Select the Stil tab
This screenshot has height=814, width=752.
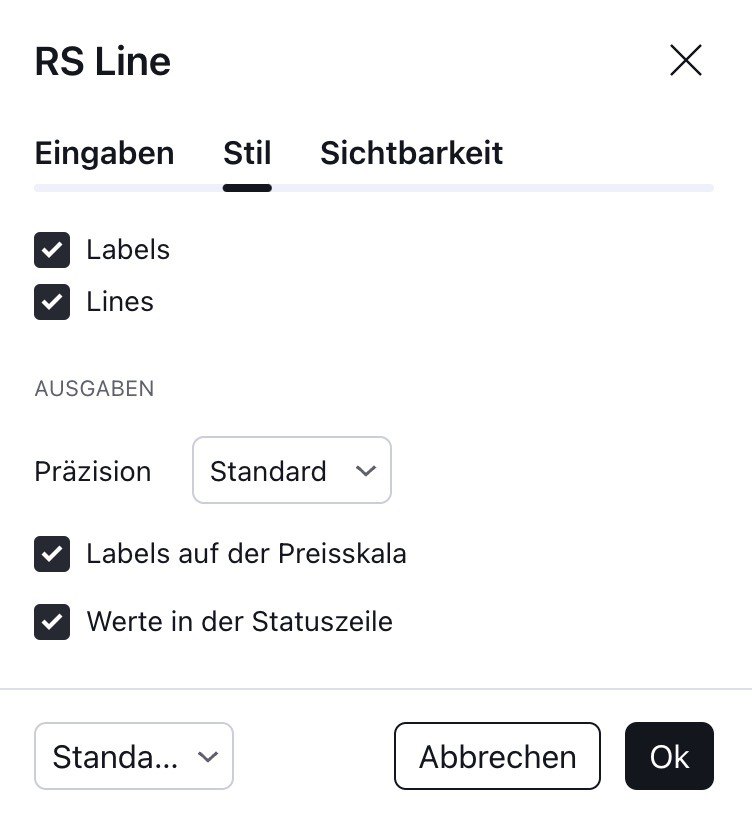pos(247,153)
